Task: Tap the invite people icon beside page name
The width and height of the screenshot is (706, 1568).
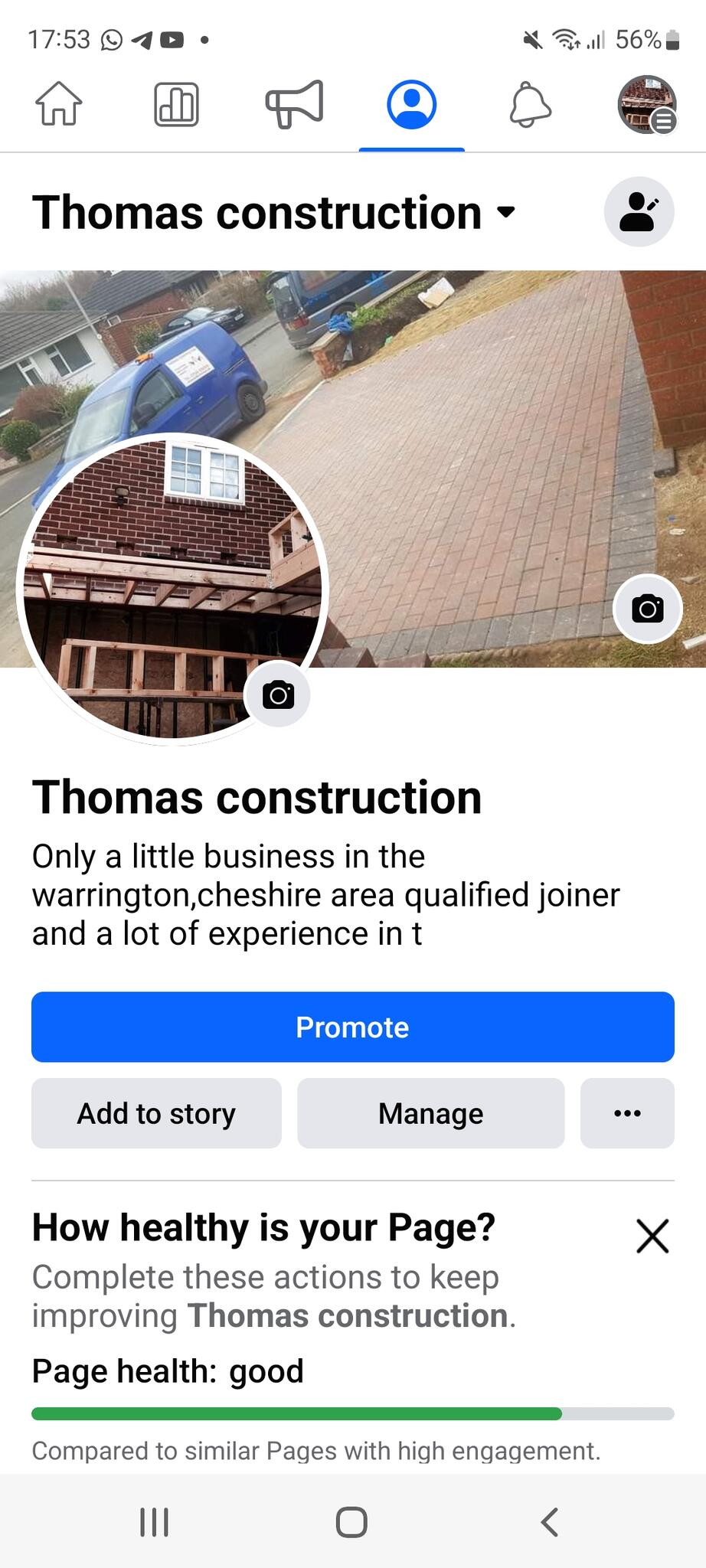Action: (x=639, y=212)
